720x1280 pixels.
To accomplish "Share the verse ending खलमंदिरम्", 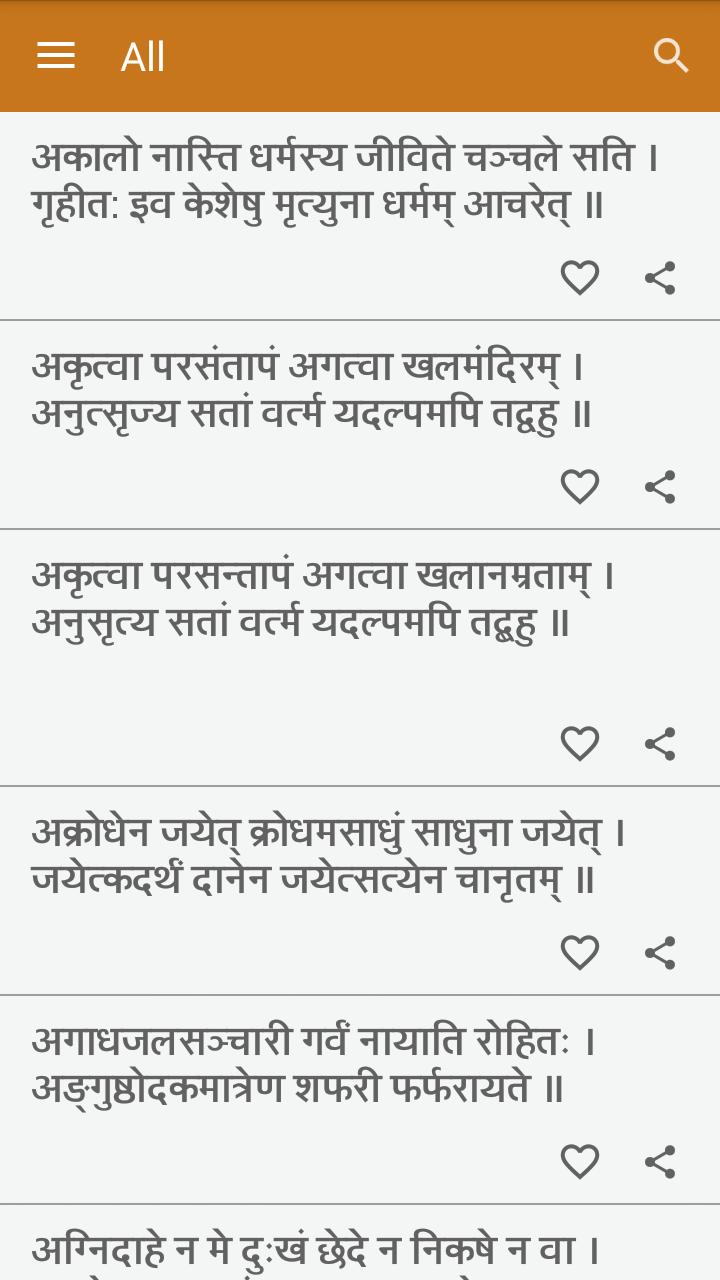I will tap(660, 487).
